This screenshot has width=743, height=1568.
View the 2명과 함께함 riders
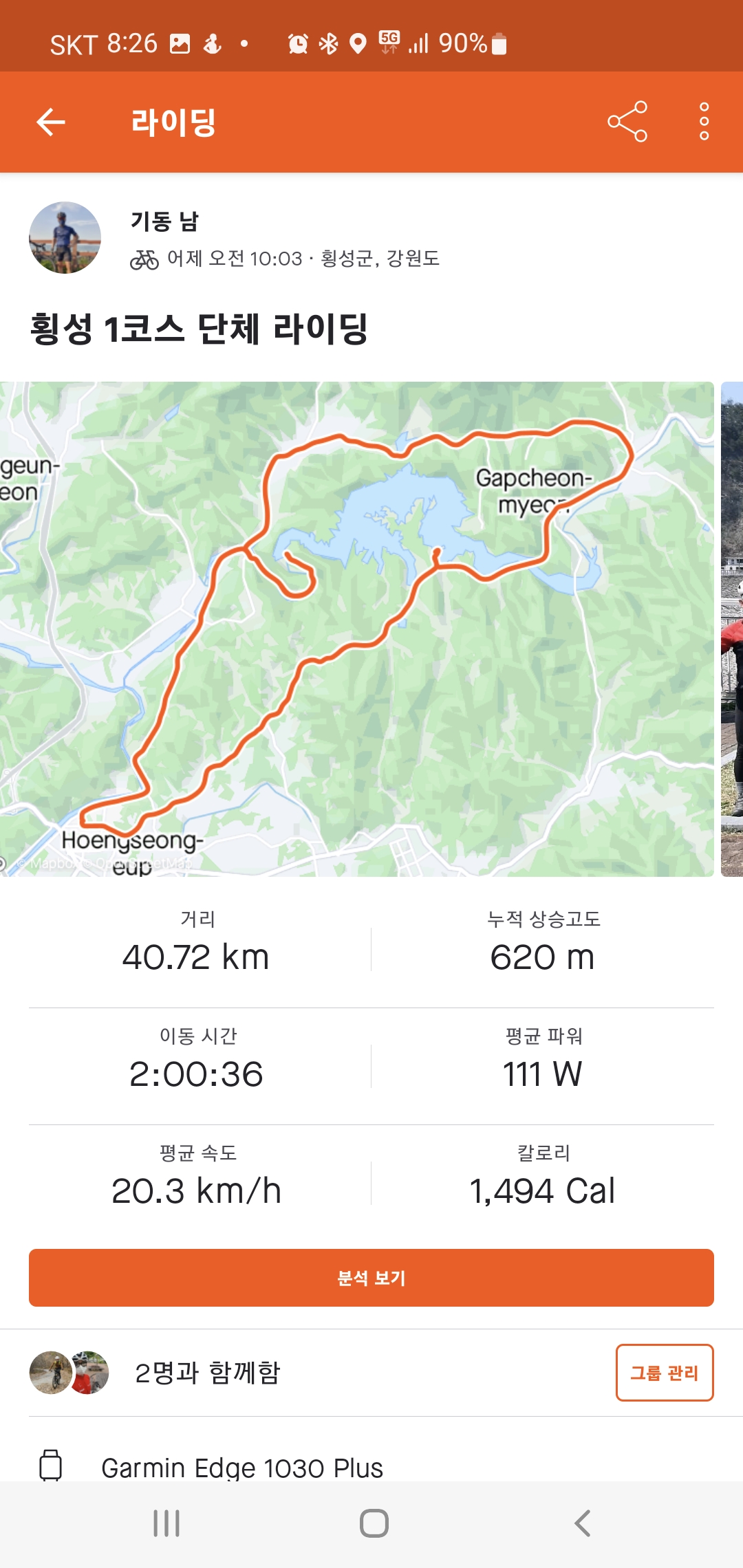(208, 1373)
